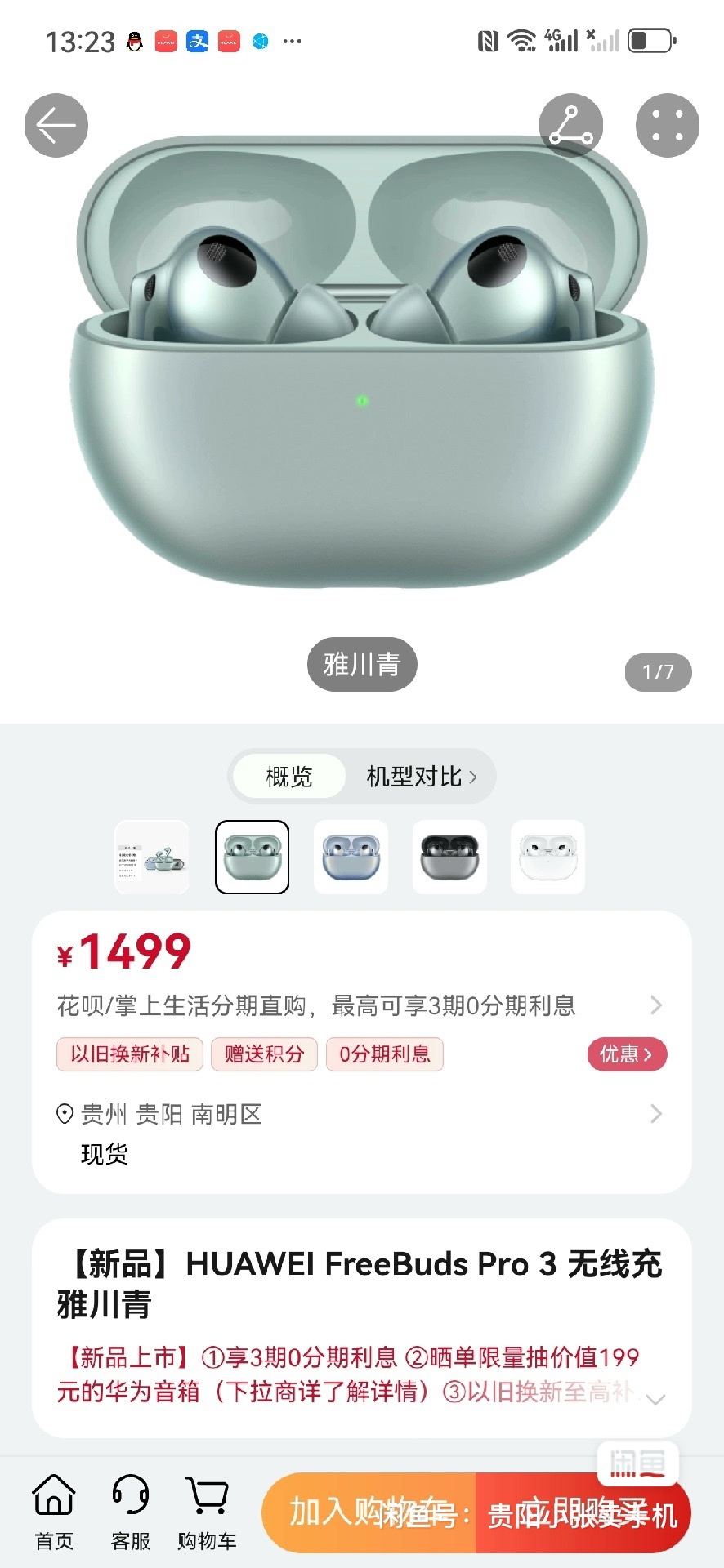724x1568 pixels.
Task: Expand the 新品上市 promotion description
Action: pyautogui.click(x=655, y=1398)
